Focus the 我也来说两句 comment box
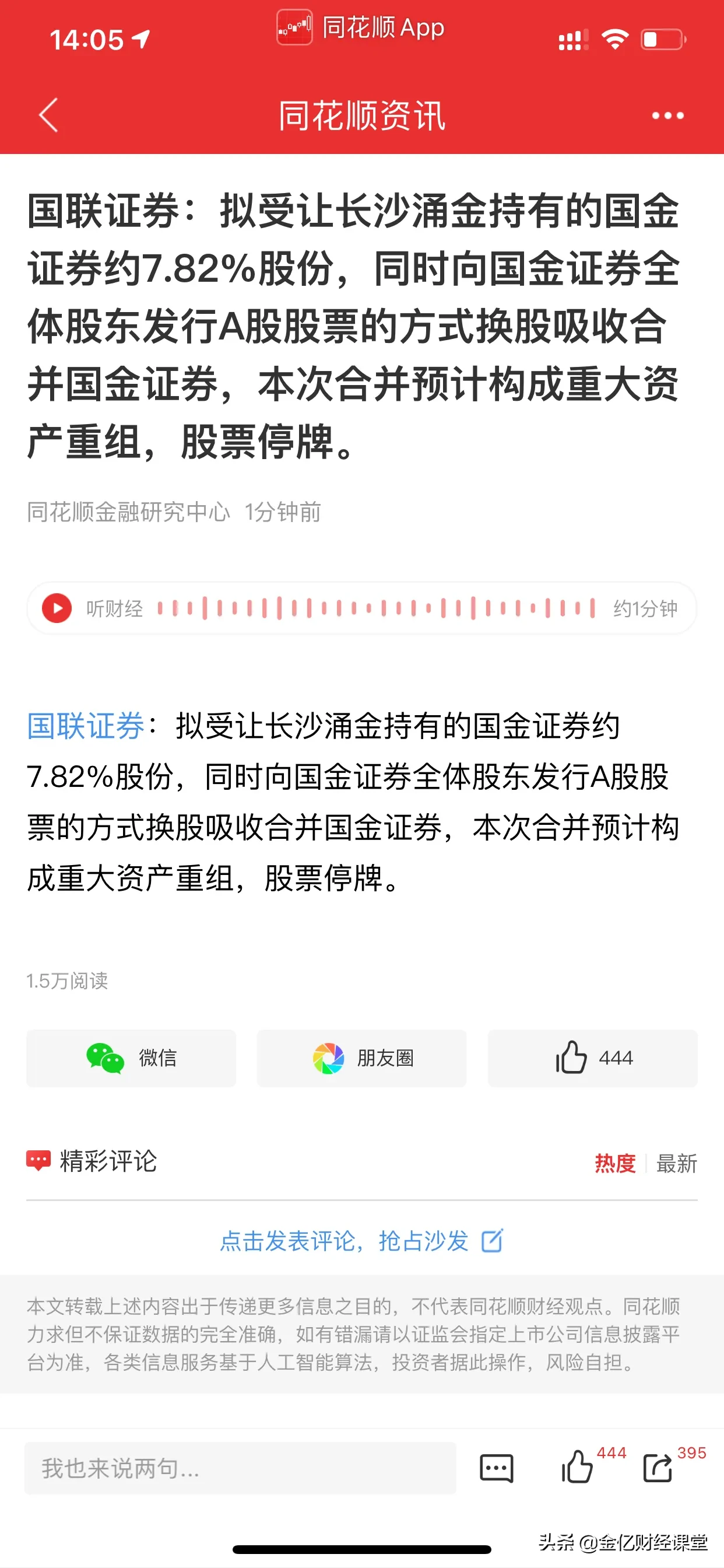Screen dimensions: 724x1568 (240, 1468)
